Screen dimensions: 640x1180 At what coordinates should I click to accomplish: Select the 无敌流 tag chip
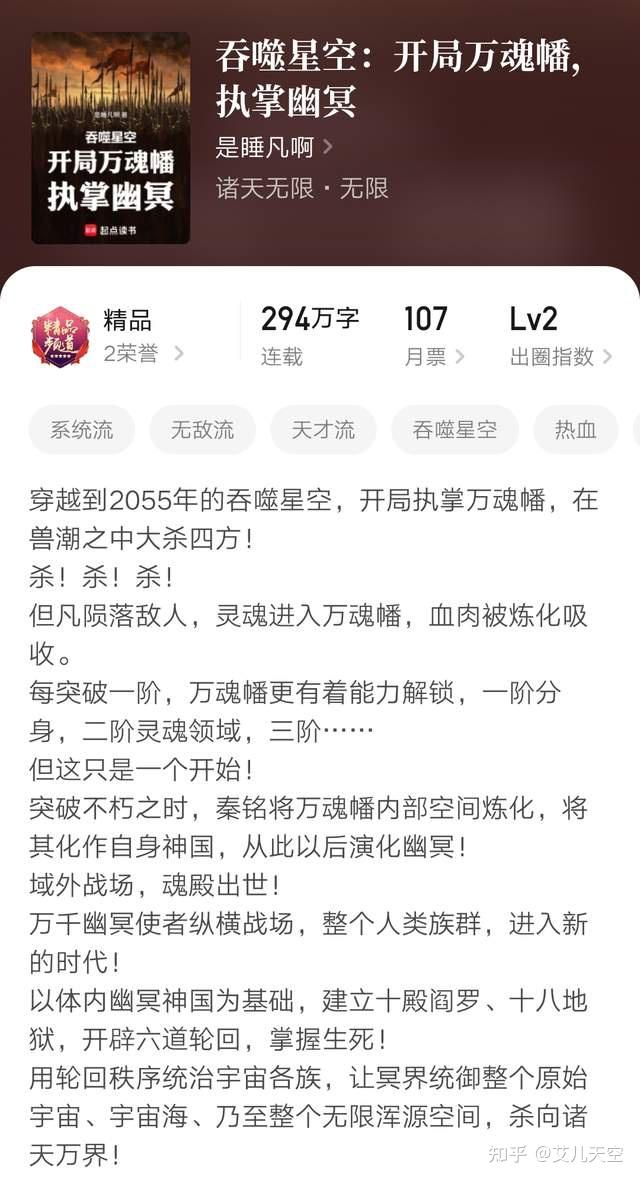click(x=202, y=430)
